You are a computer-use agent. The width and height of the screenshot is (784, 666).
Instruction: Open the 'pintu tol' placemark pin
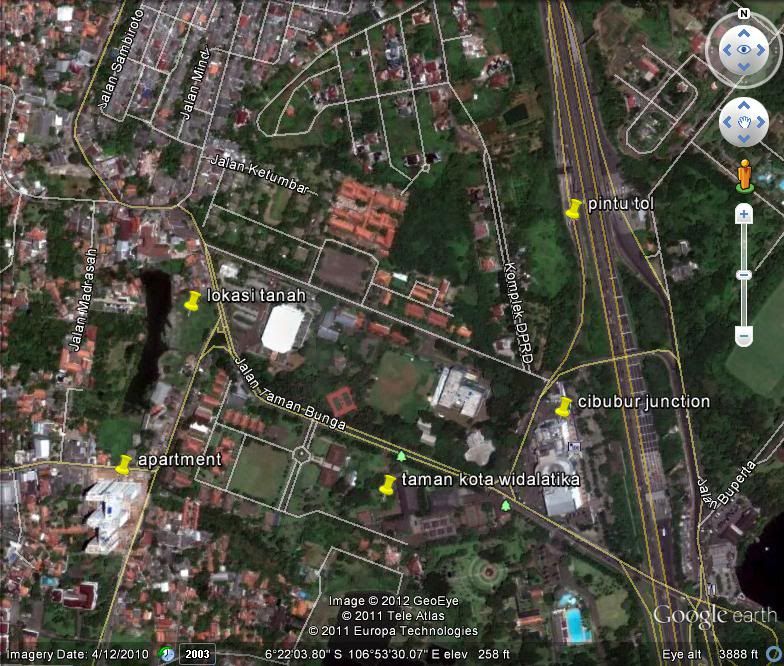(574, 208)
